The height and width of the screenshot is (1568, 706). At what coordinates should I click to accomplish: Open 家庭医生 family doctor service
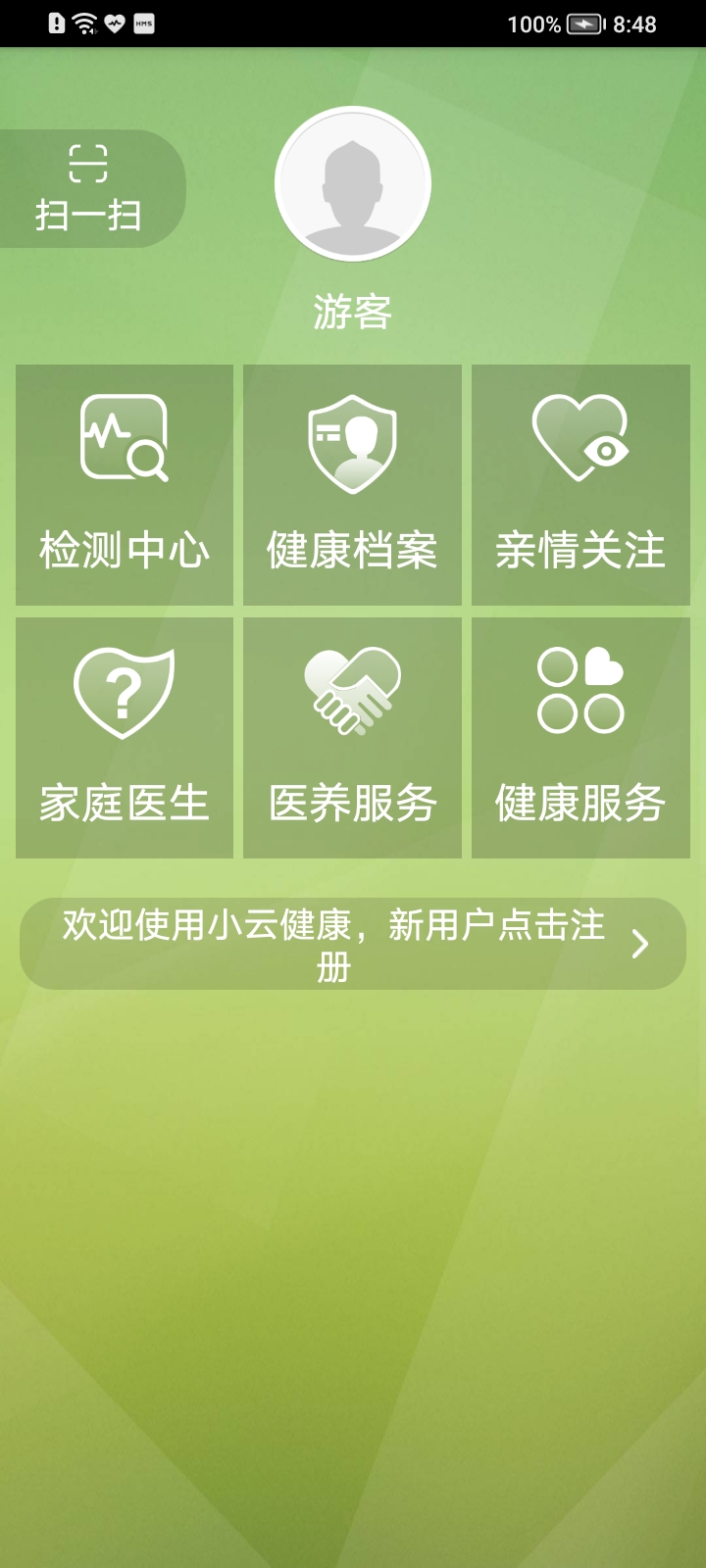click(124, 737)
